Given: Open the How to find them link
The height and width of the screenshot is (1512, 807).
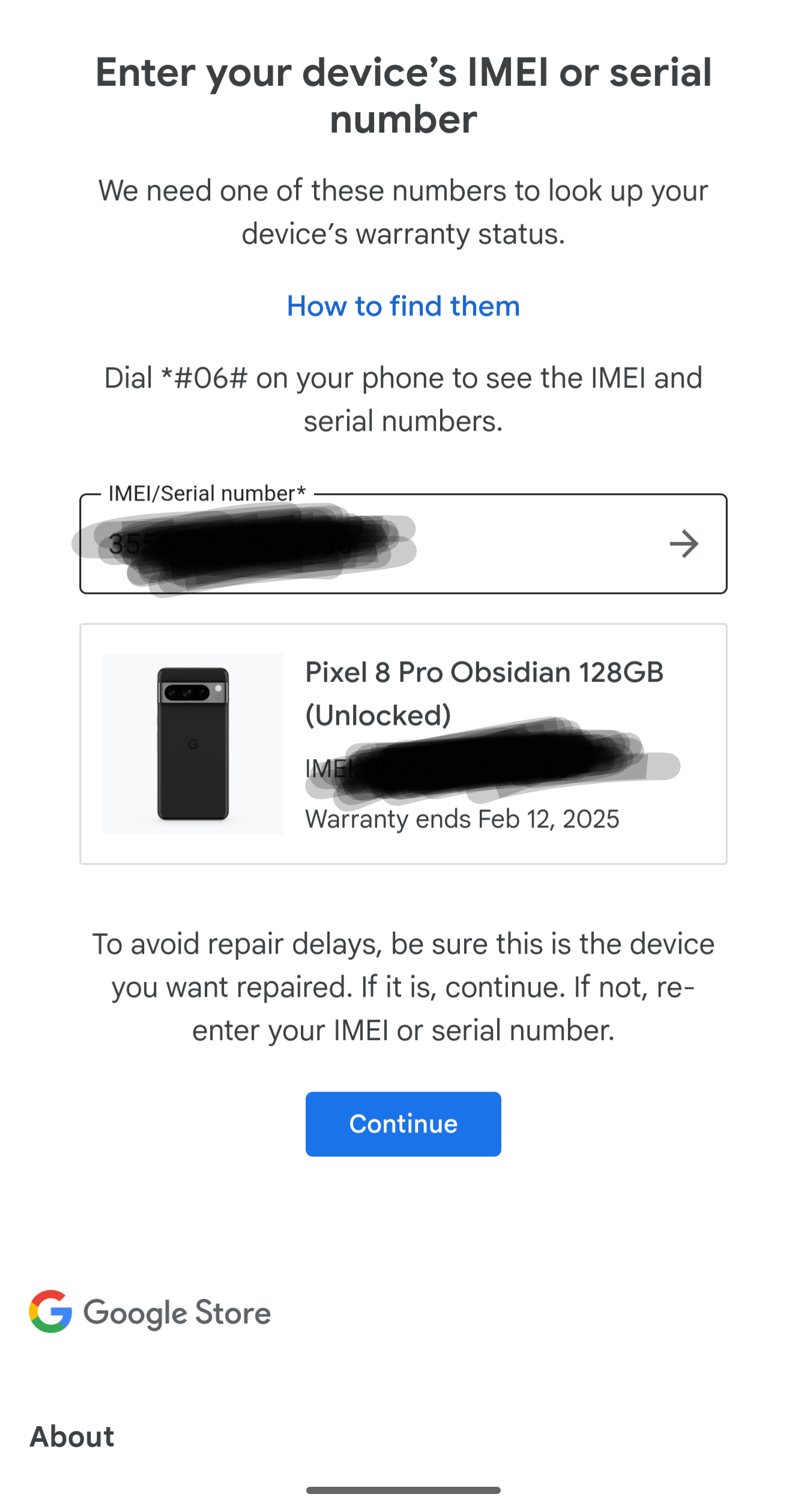Looking at the screenshot, I should (x=403, y=306).
